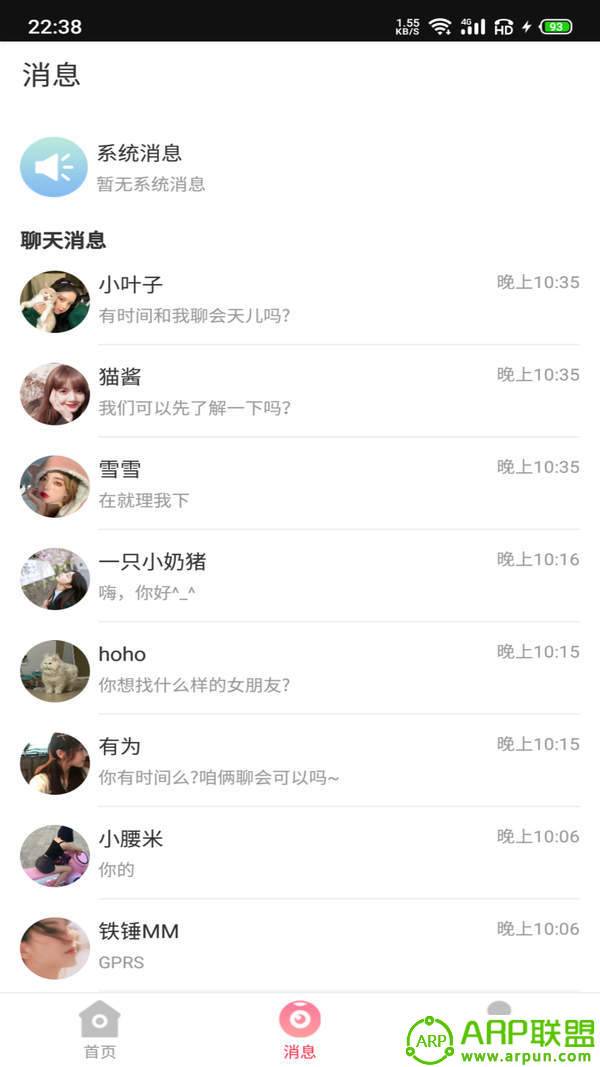Open the conversation with 猫酱
Viewport: 600px width, 1067px height.
coord(300,393)
